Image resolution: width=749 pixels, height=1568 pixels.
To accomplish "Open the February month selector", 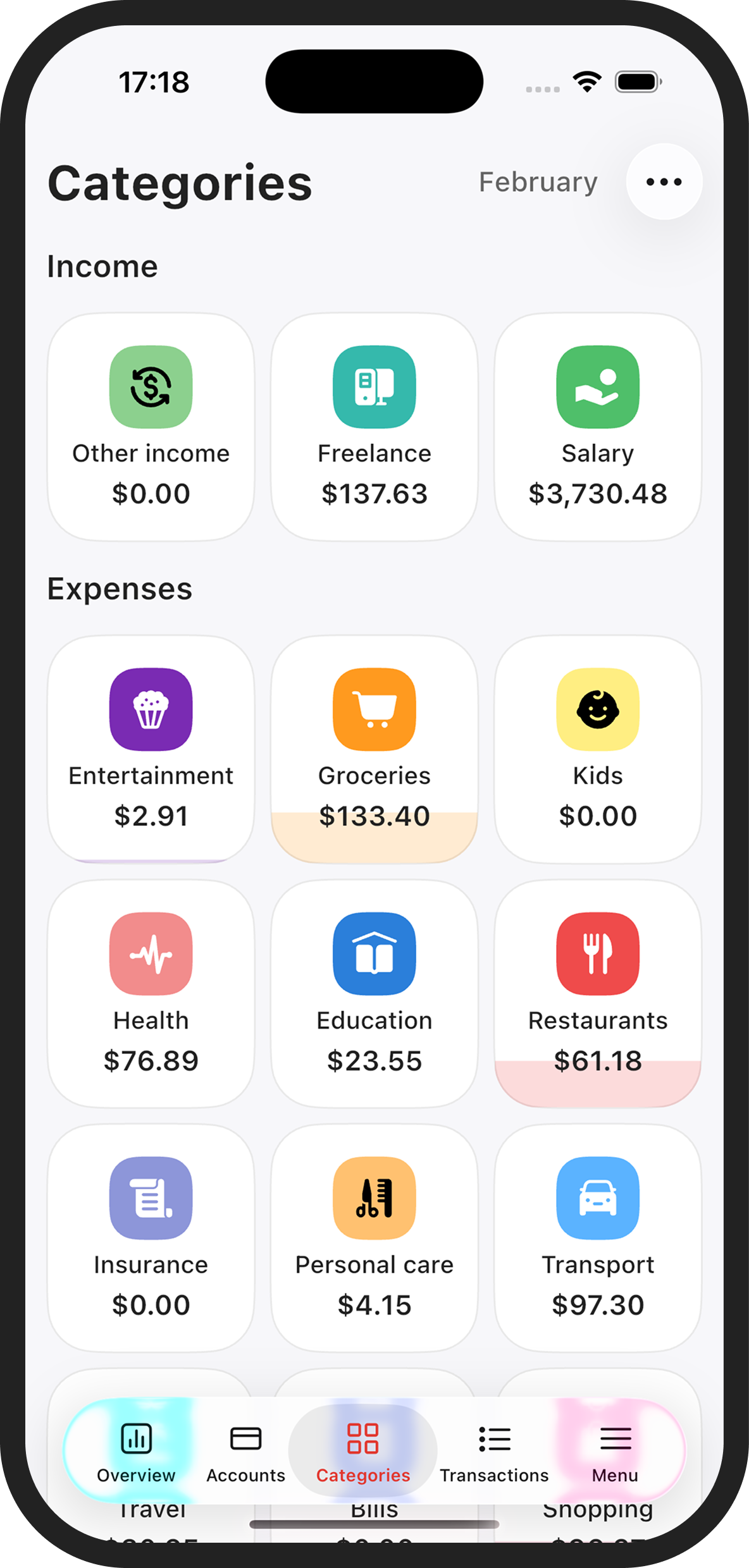I will [x=537, y=181].
